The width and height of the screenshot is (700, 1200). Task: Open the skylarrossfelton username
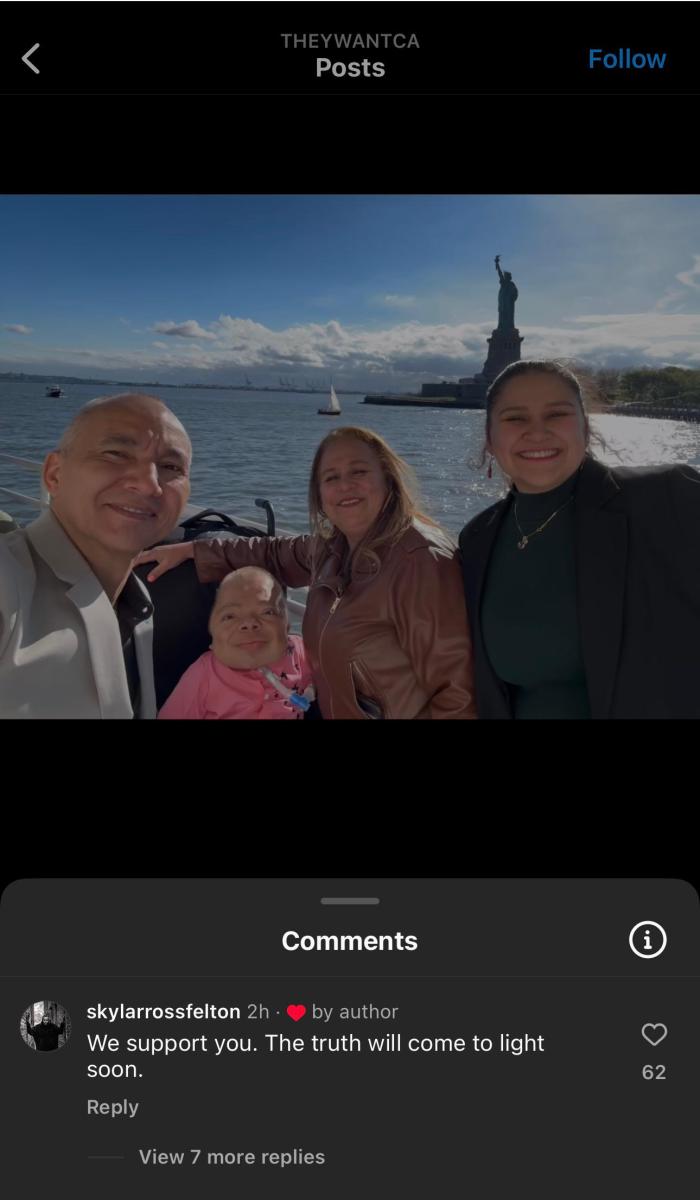click(163, 1012)
